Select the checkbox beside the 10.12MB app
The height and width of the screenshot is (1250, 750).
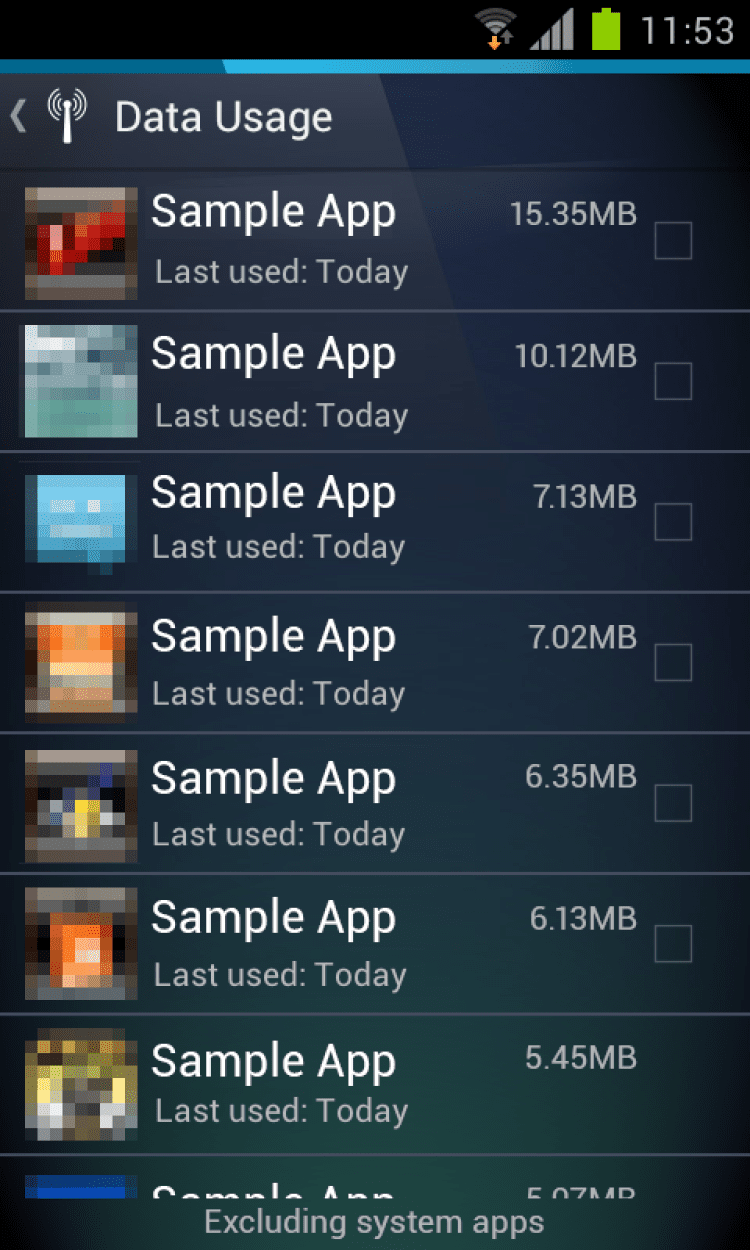tap(673, 381)
